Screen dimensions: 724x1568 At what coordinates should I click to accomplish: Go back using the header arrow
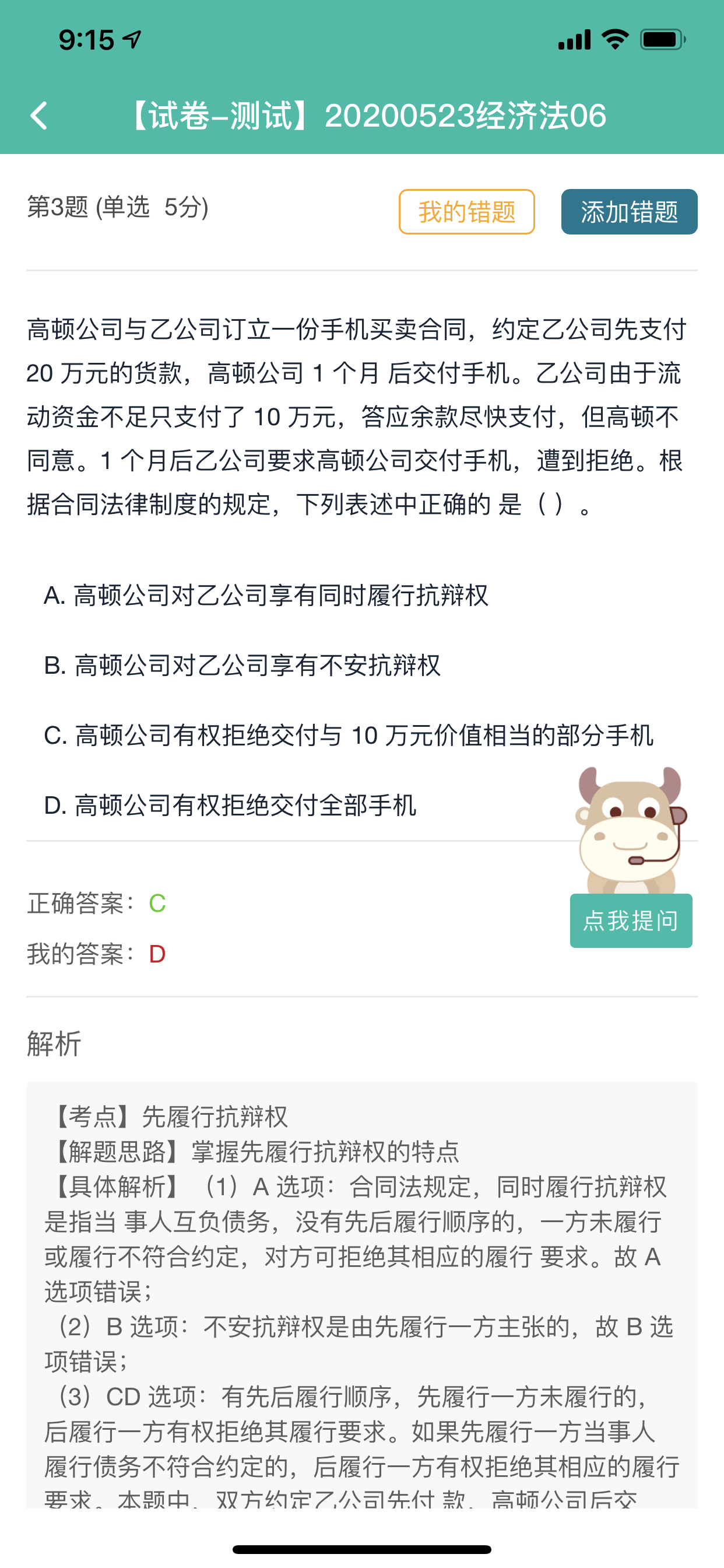pyautogui.click(x=39, y=116)
